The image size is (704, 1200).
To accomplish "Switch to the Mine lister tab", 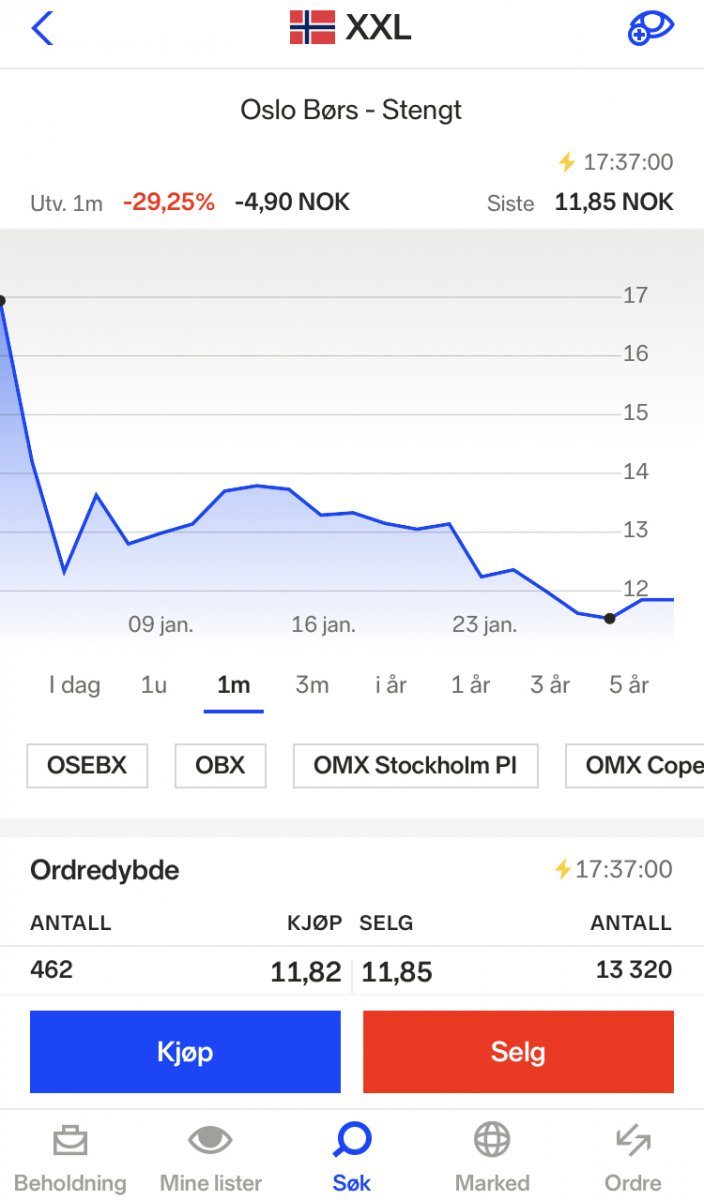I will [211, 1157].
